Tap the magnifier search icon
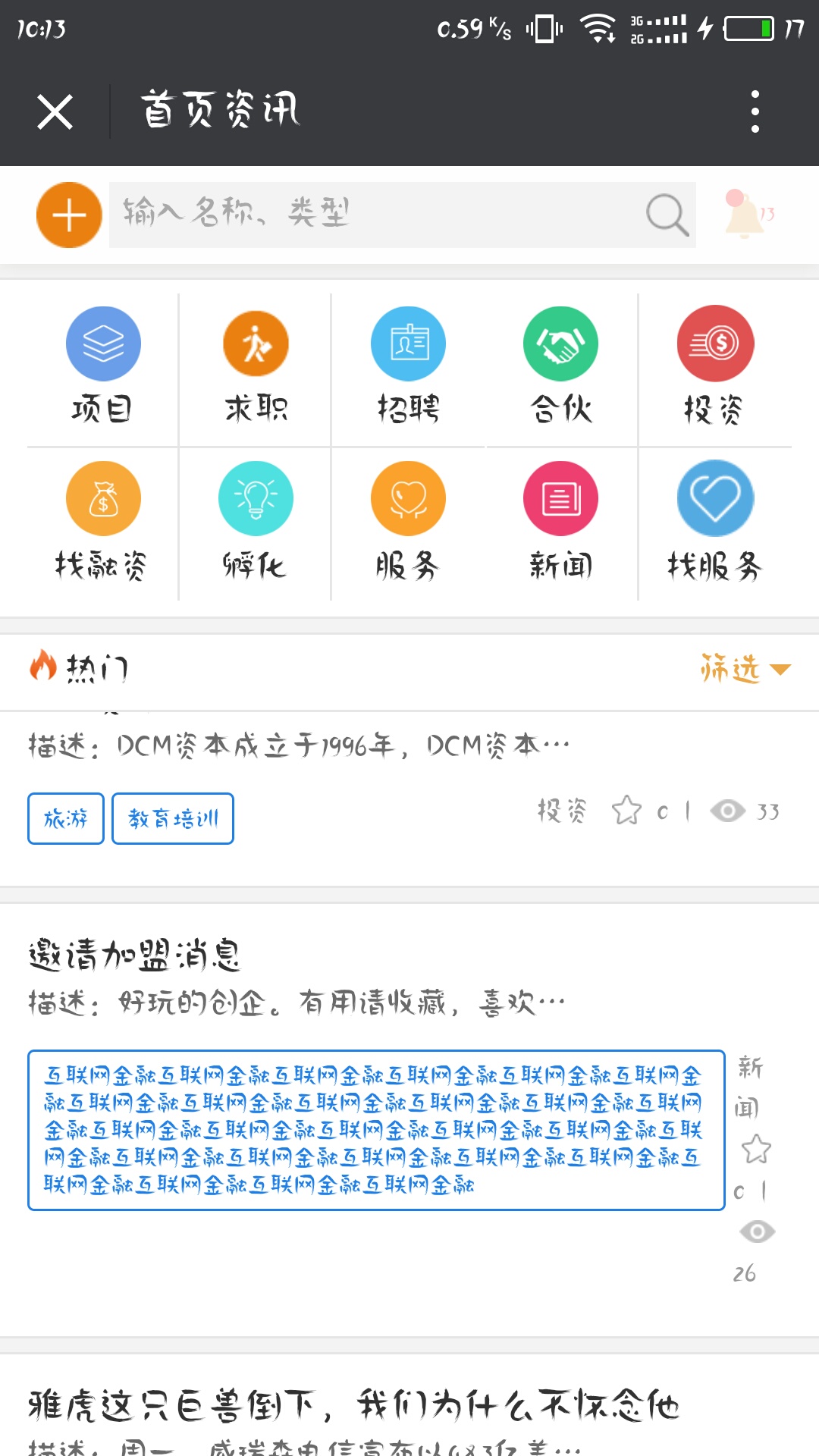 pyautogui.click(x=667, y=215)
